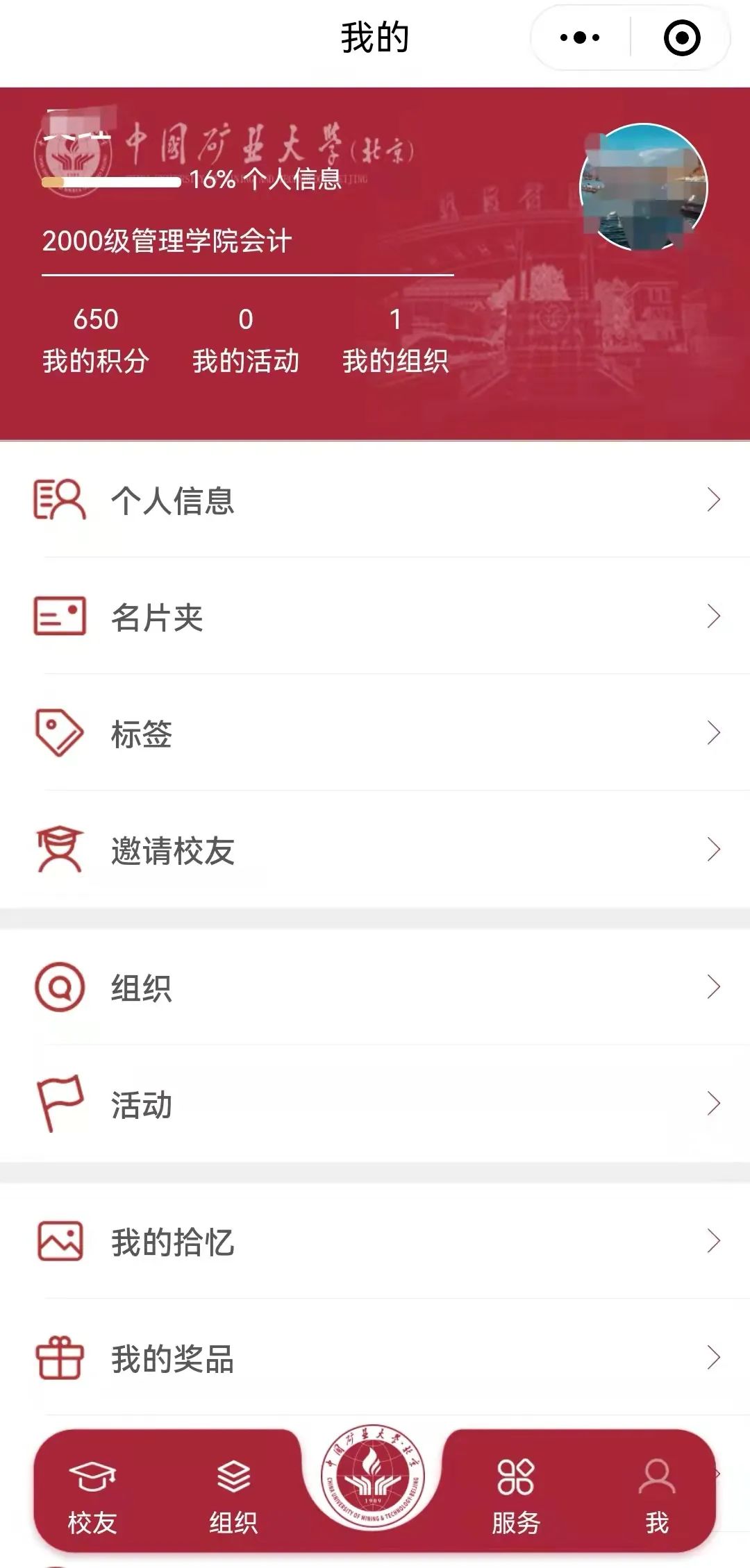Close the mini program with the circle button
This screenshot has height=1568, width=750.
click(682, 37)
